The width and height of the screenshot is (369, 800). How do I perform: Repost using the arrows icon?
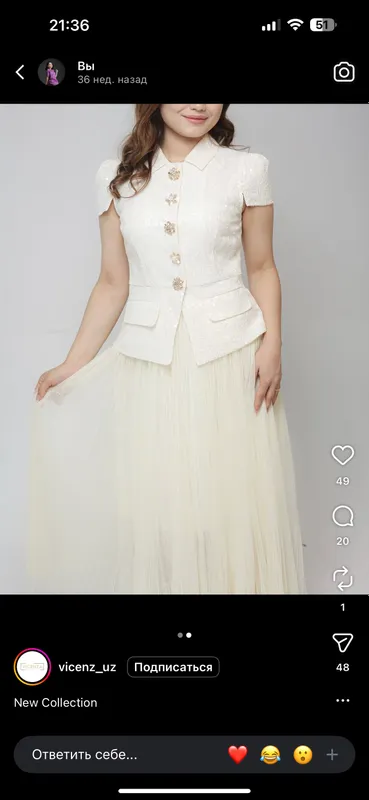[342, 579]
